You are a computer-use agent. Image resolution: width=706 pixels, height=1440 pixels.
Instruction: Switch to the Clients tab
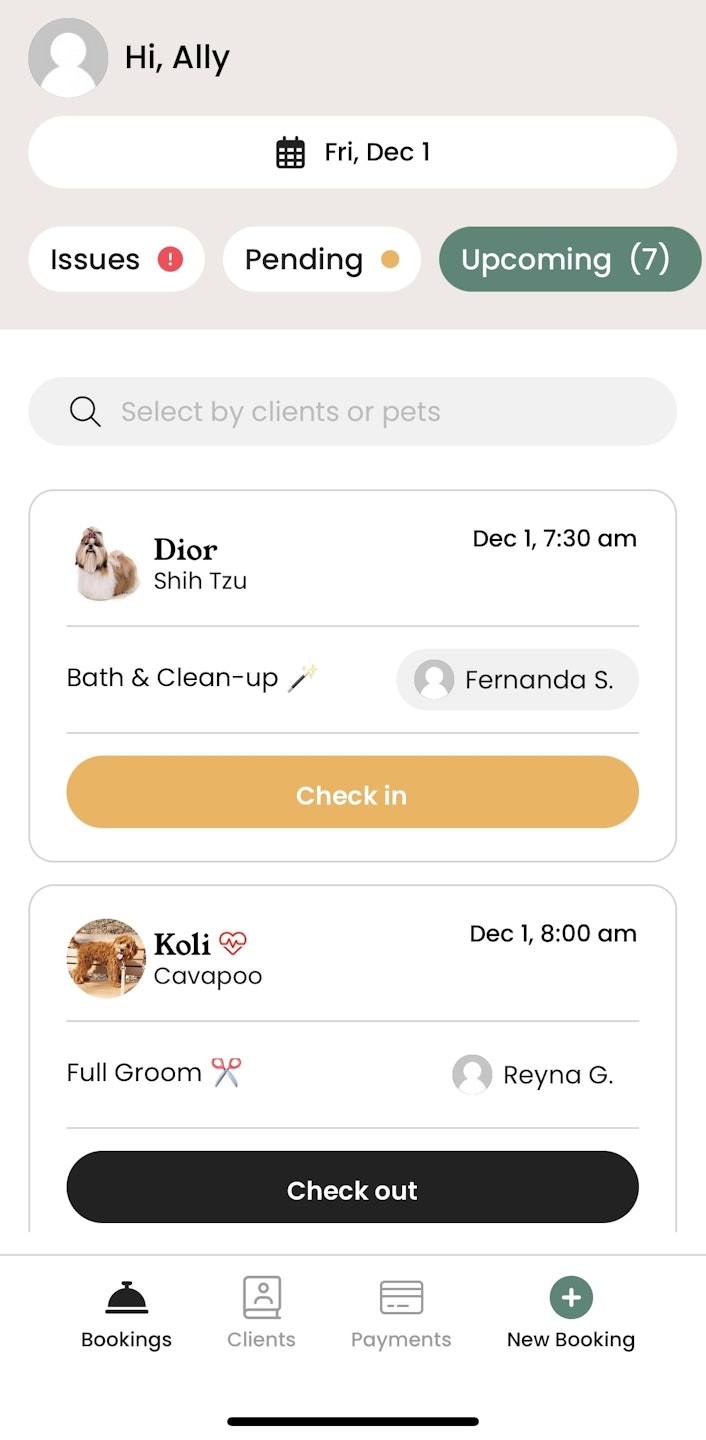coord(261,1314)
